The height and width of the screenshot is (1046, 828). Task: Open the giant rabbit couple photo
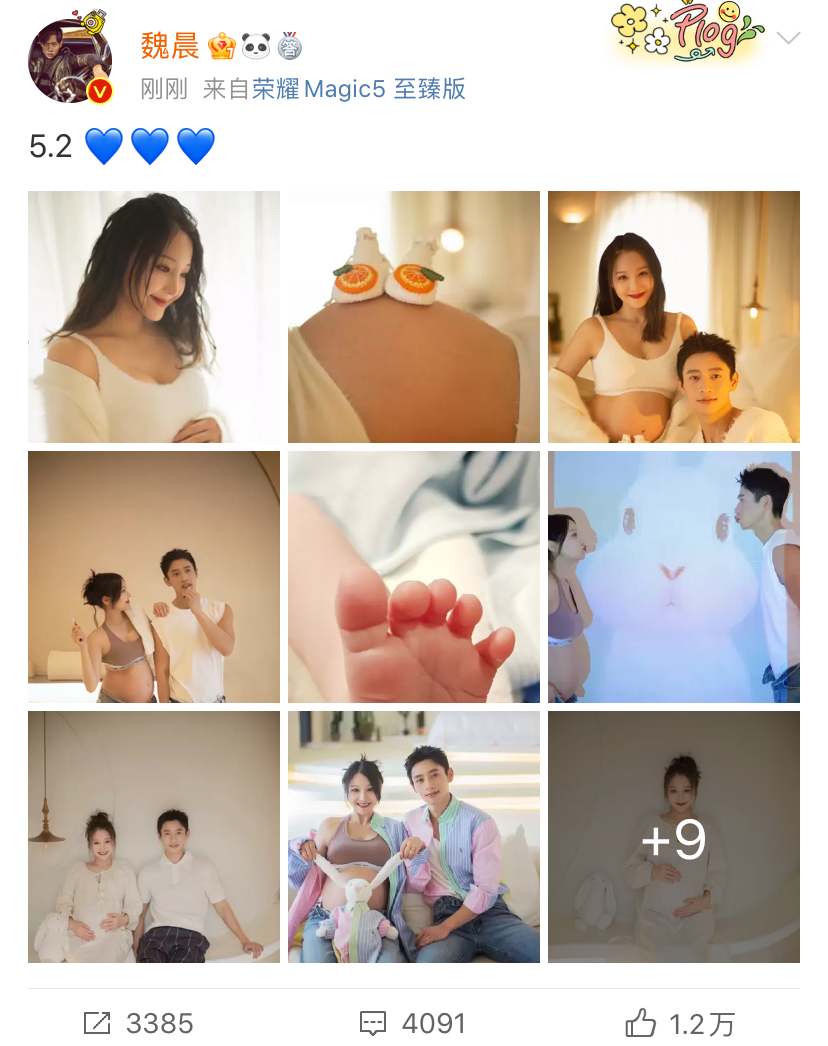pos(673,577)
